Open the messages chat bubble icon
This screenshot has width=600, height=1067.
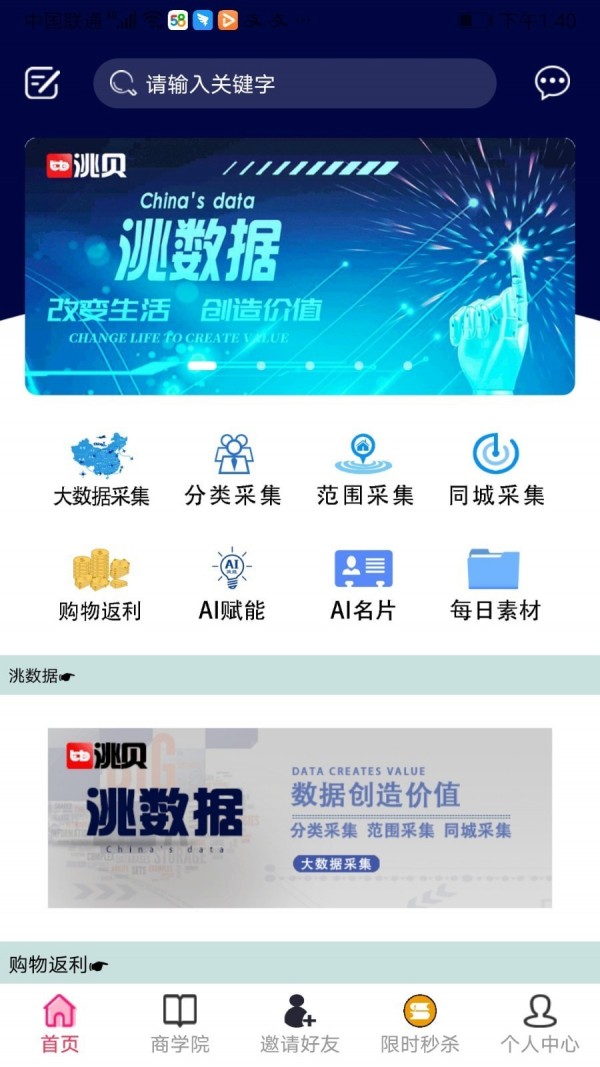pos(552,83)
